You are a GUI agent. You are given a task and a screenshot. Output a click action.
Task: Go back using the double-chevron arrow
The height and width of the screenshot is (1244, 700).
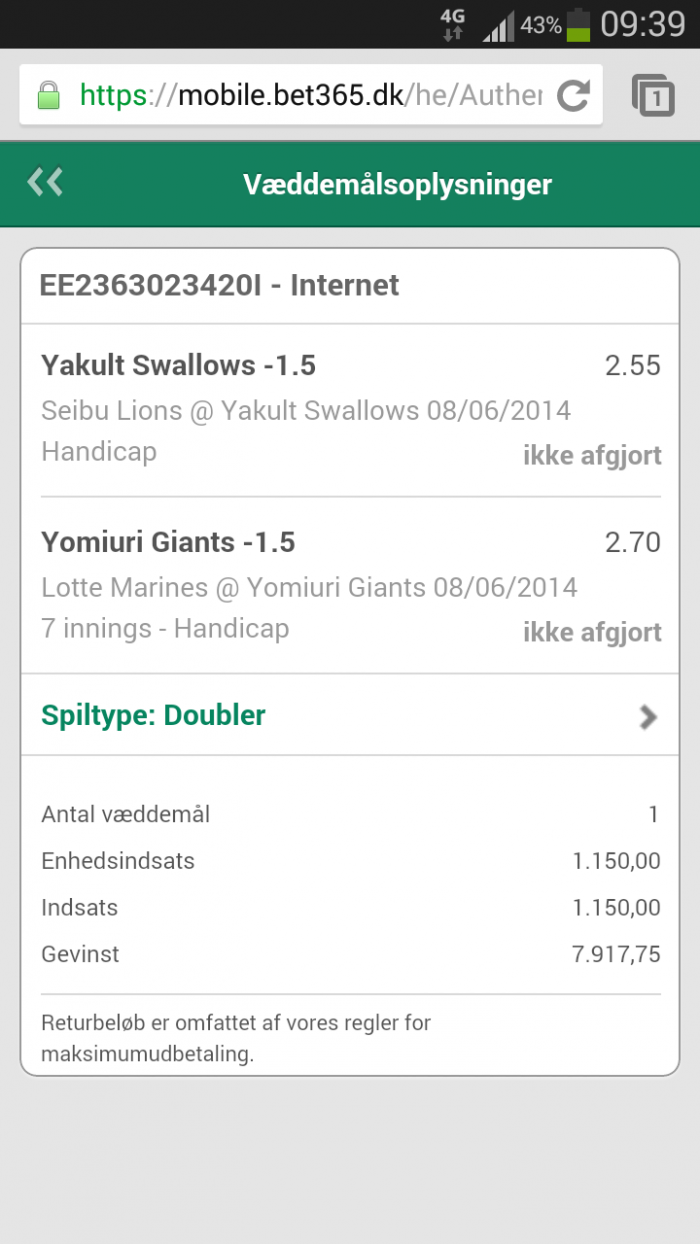[x=45, y=182]
